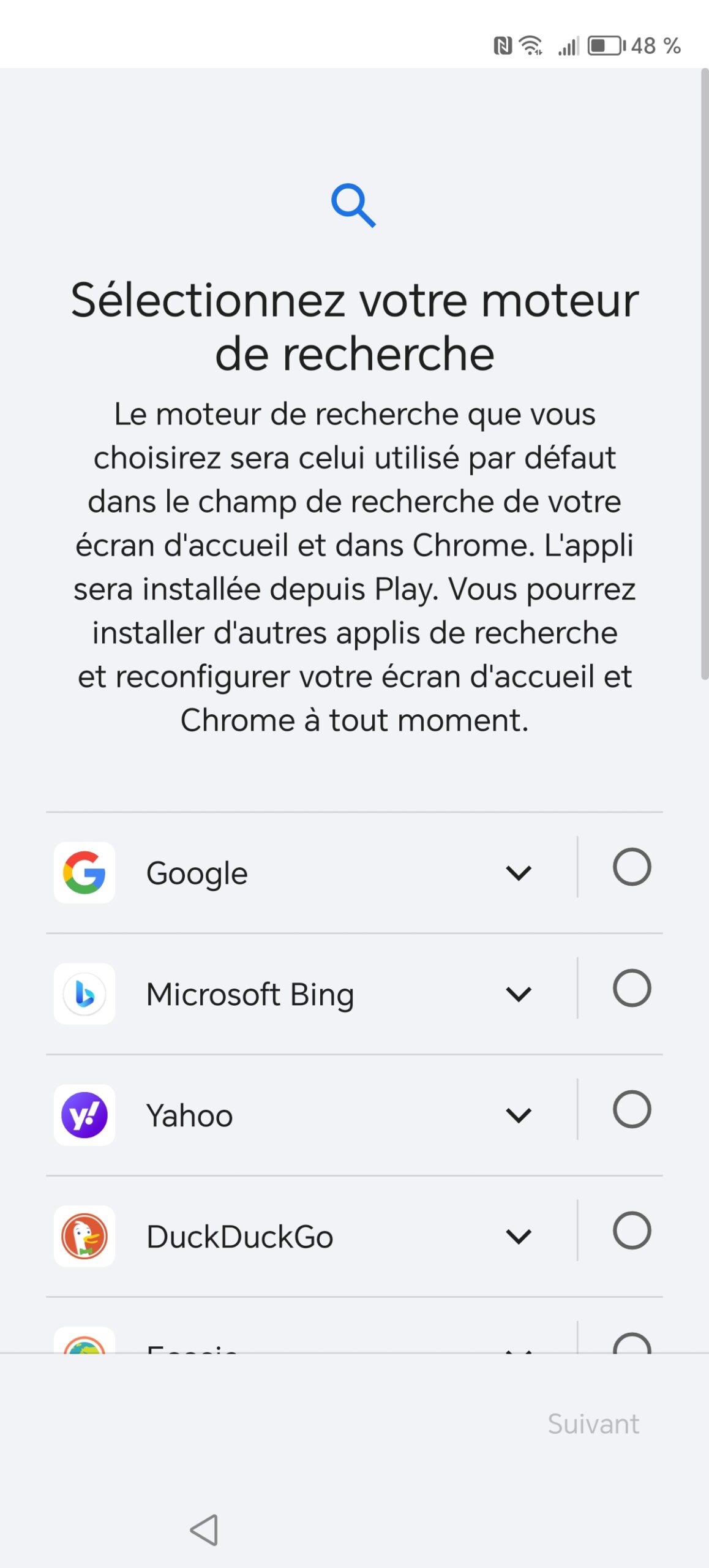Expand the Google details chevron
Image resolution: width=709 pixels, height=1568 pixels.
(x=518, y=872)
